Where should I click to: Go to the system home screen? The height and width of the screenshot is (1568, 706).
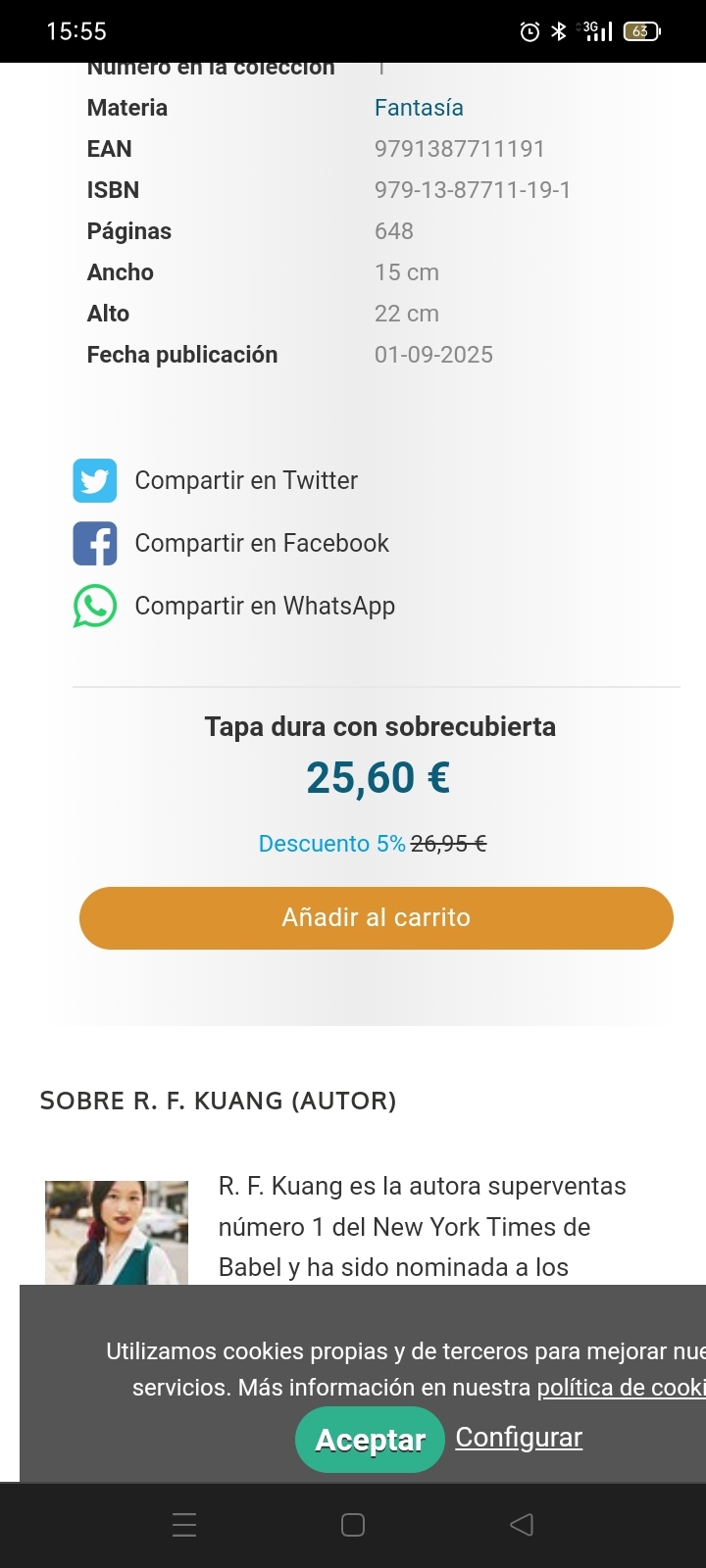pos(353,1525)
